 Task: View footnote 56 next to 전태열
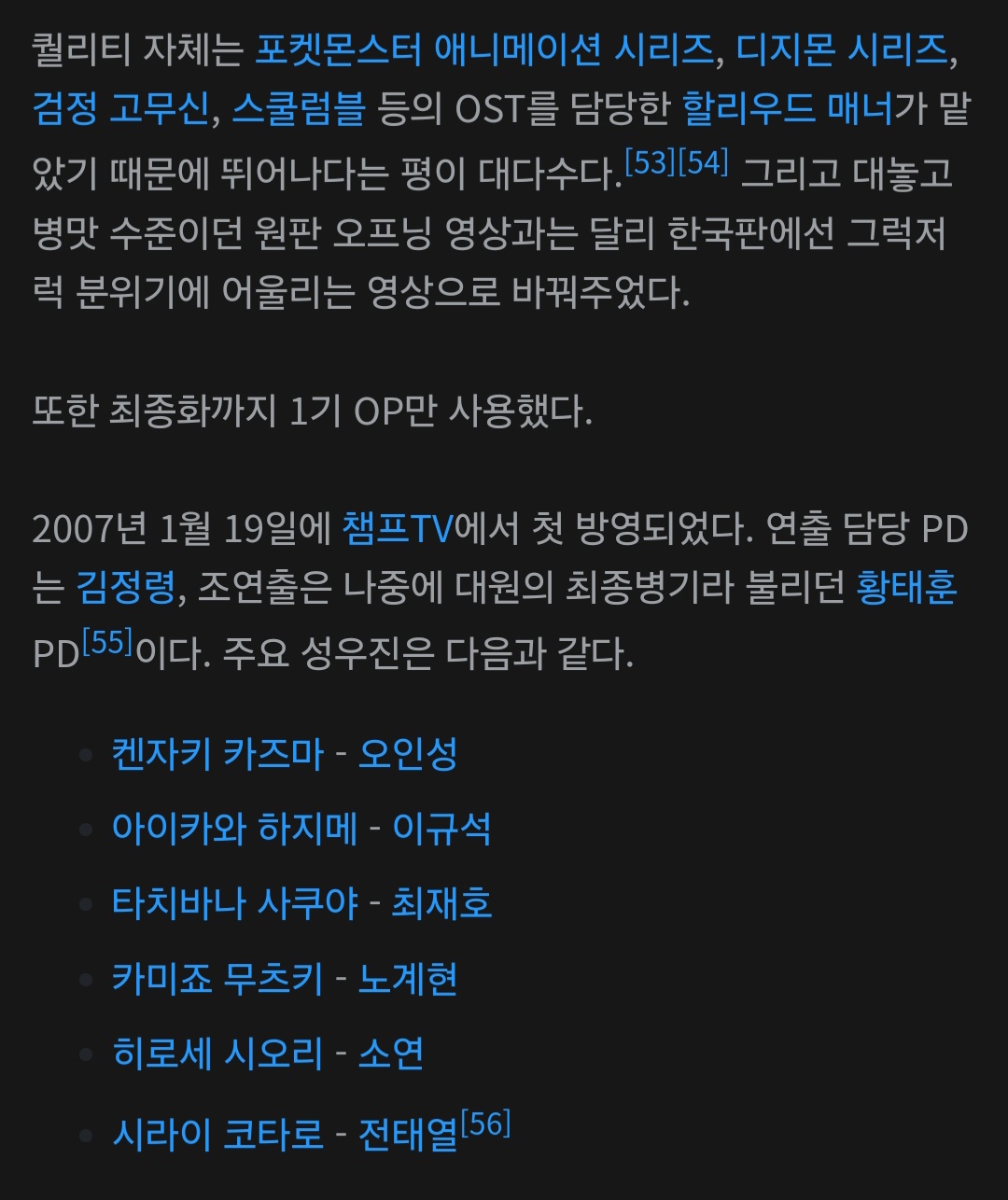point(485,1123)
